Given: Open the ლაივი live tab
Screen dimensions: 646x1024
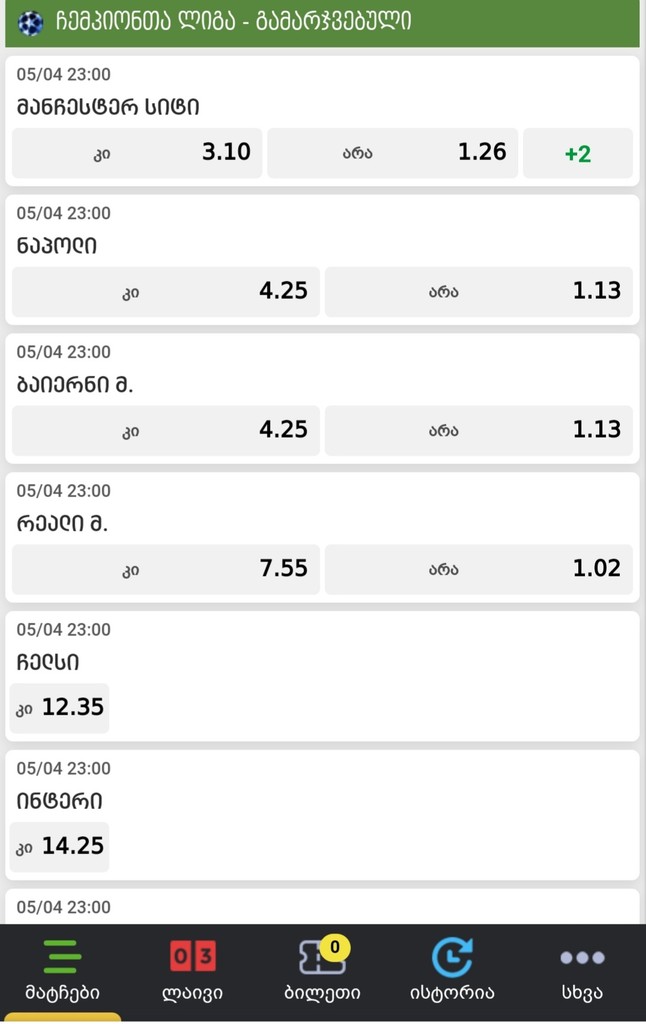Looking at the screenshot, I should 192,971.
